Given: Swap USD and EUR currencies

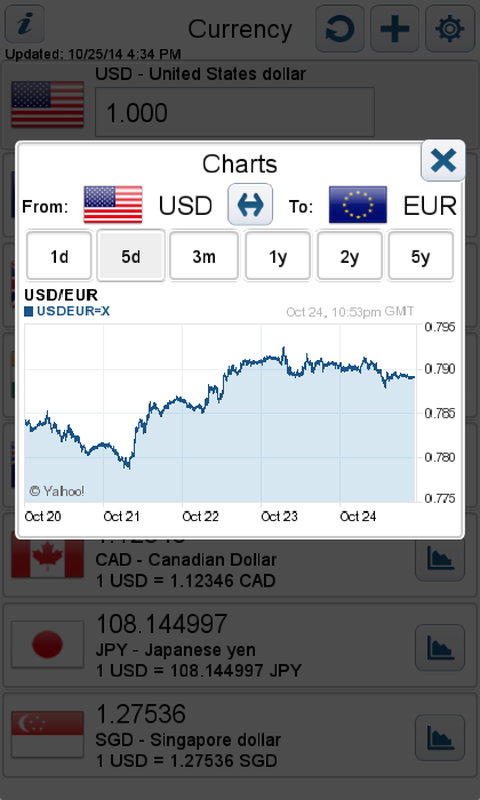Looking at the screenshot, I should (250, 205).
